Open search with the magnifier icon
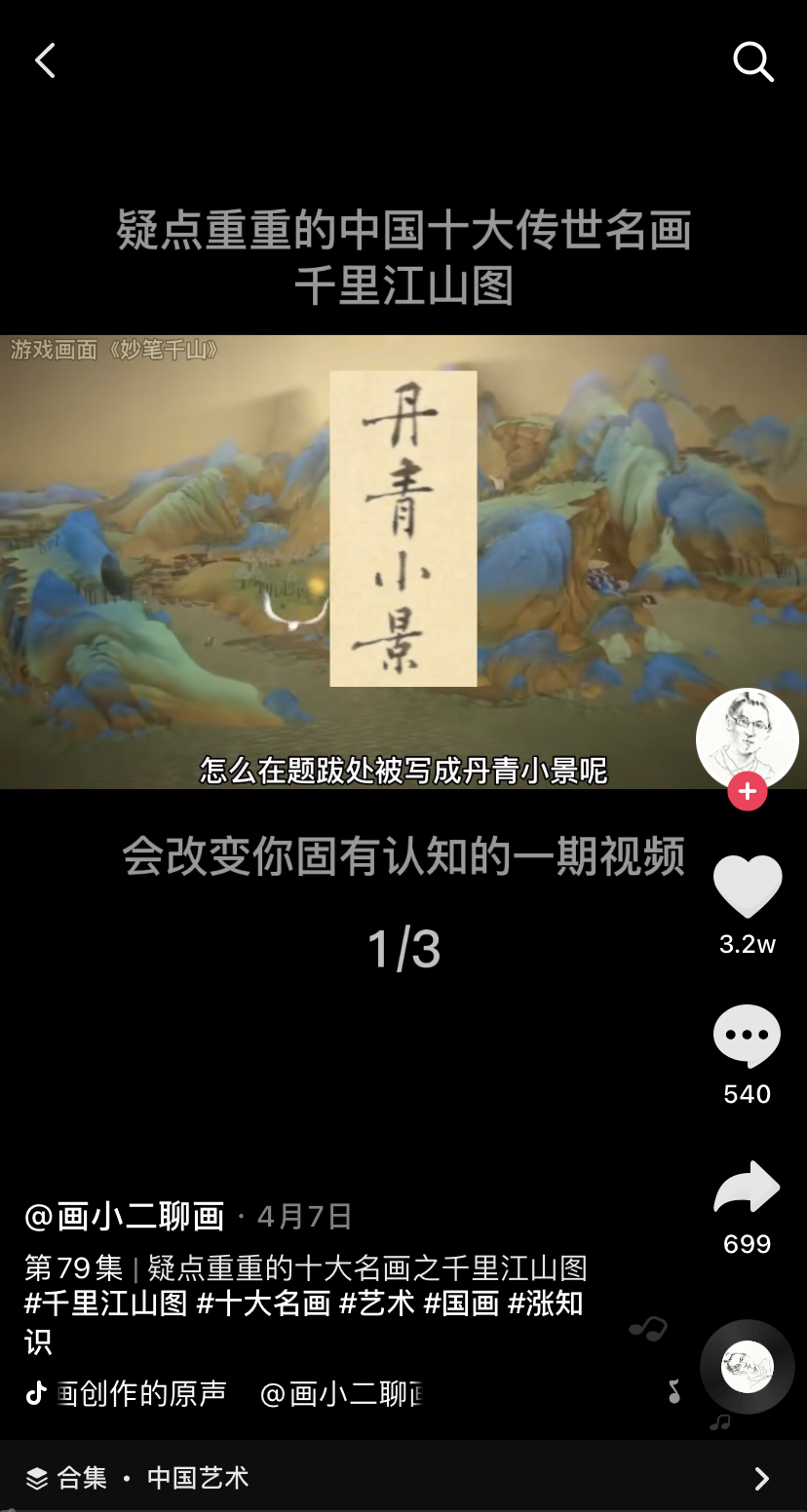 point(752,61)
